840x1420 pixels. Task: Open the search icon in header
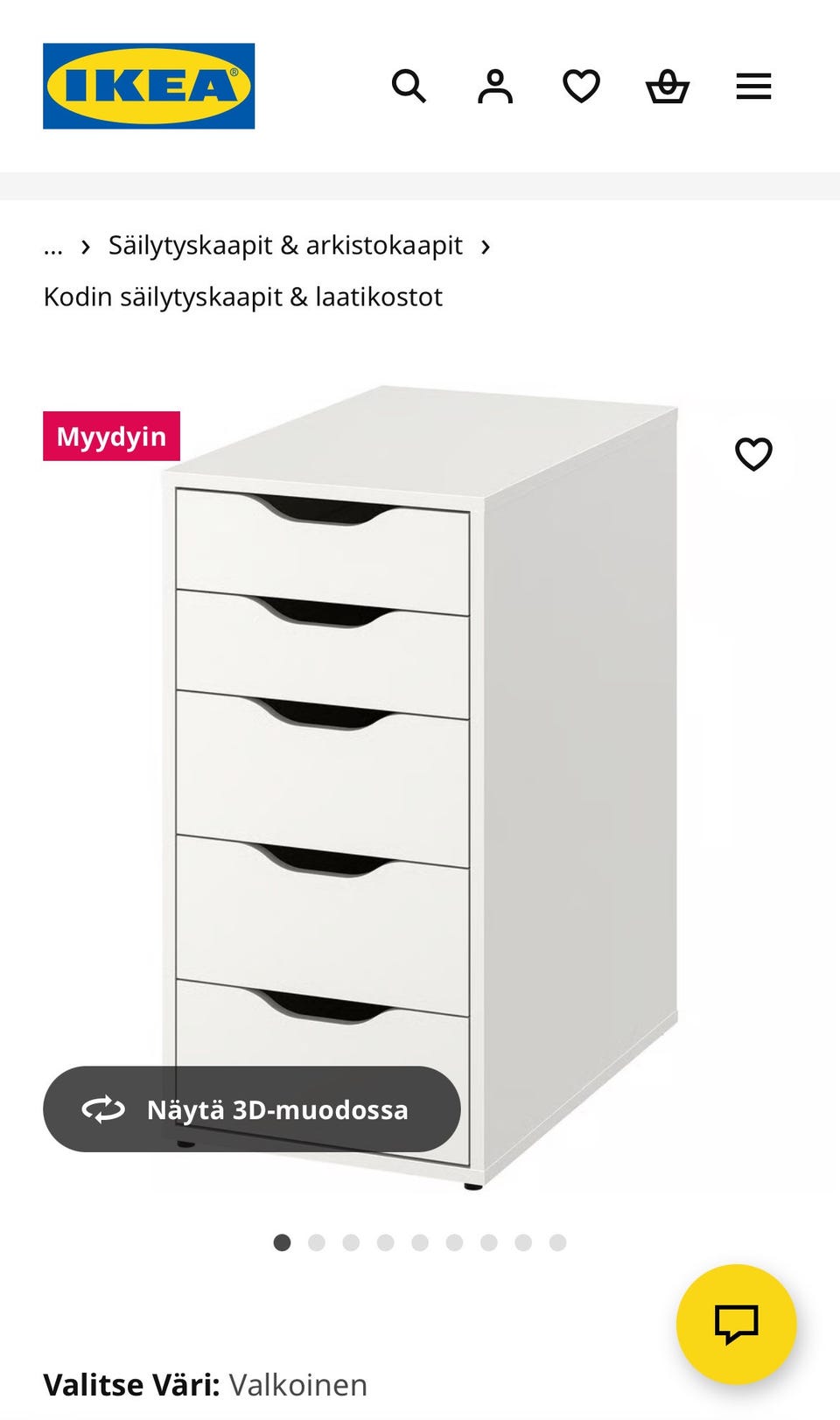pos(409,87)
